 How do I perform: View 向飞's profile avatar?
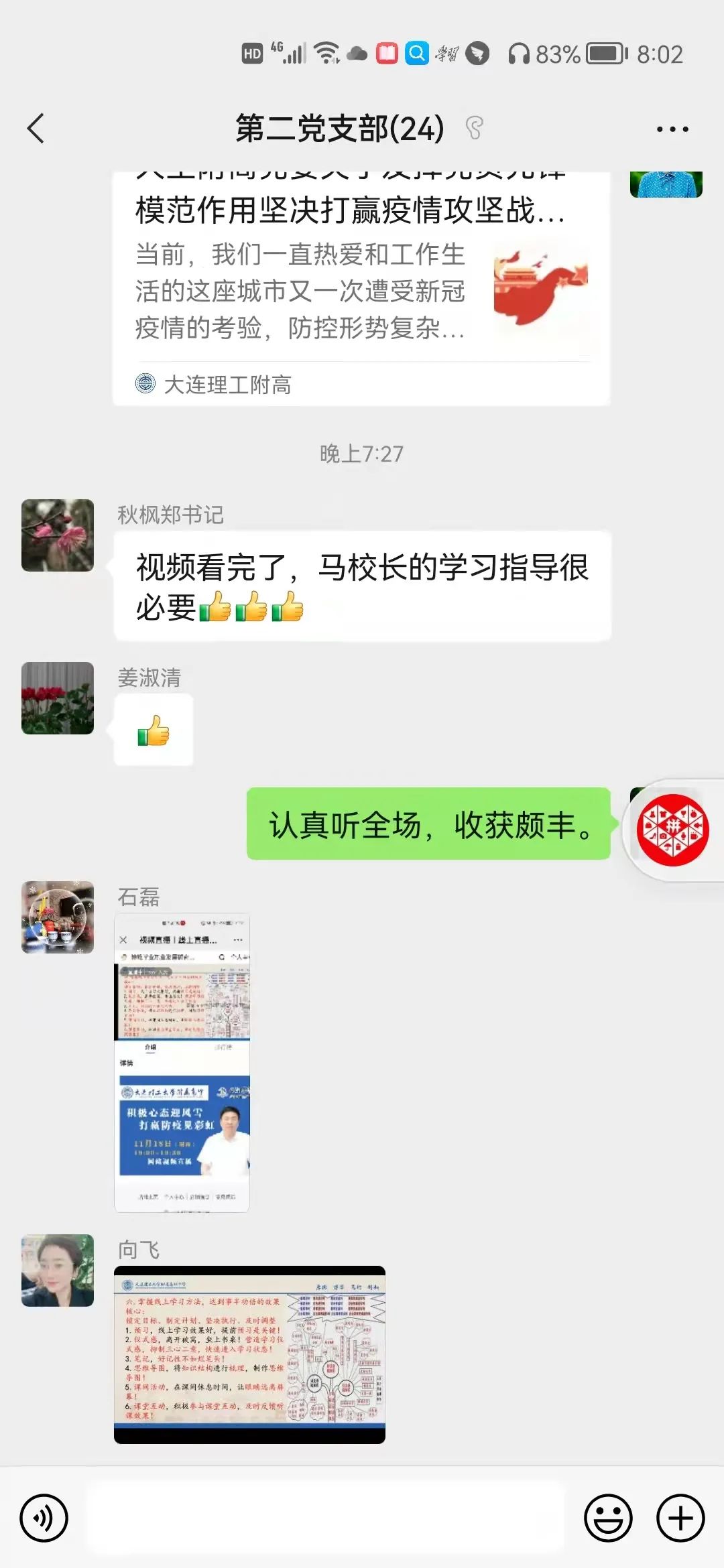pyautogui.click(x=58, y=1271)
